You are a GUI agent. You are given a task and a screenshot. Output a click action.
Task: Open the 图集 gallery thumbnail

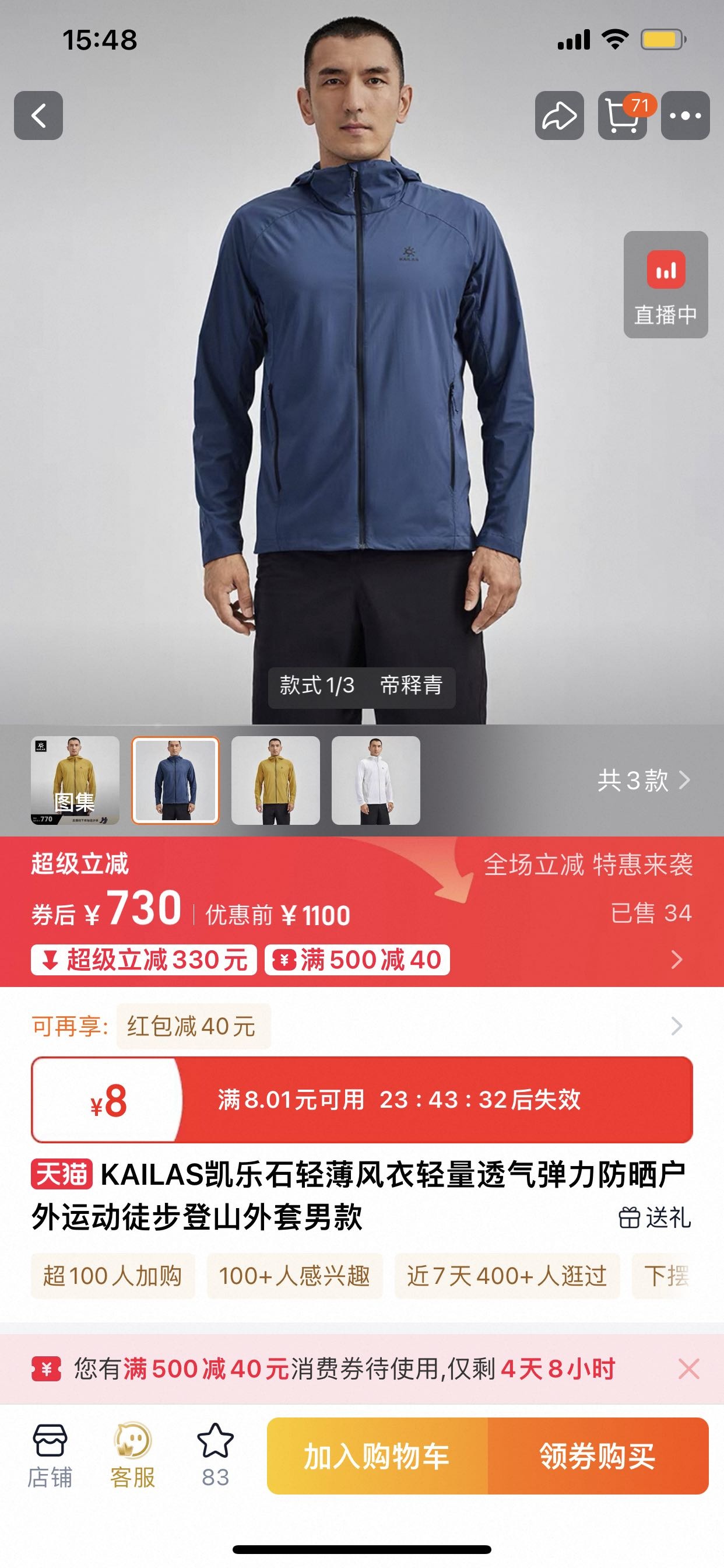coord(75,780)
